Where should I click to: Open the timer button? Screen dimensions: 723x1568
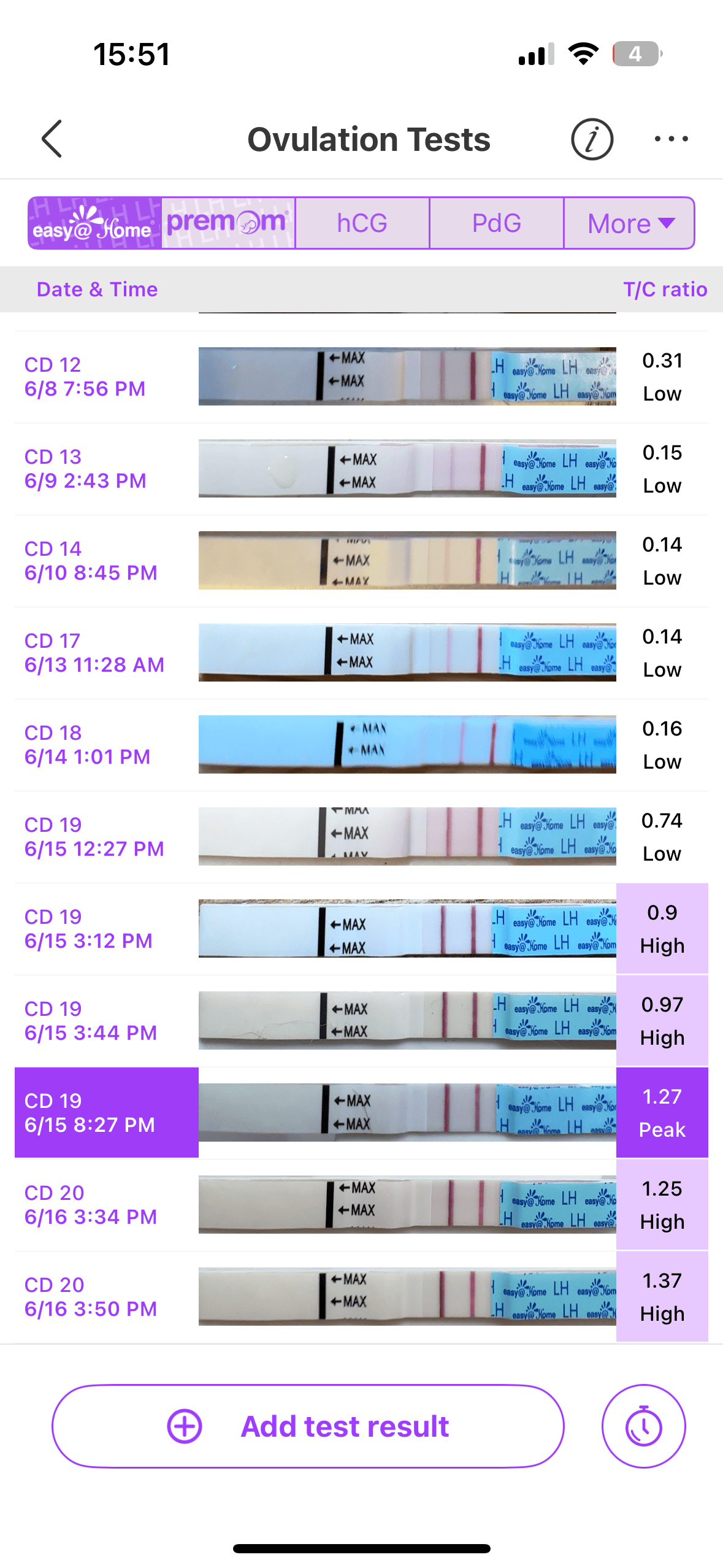(x=643, y=1426)
